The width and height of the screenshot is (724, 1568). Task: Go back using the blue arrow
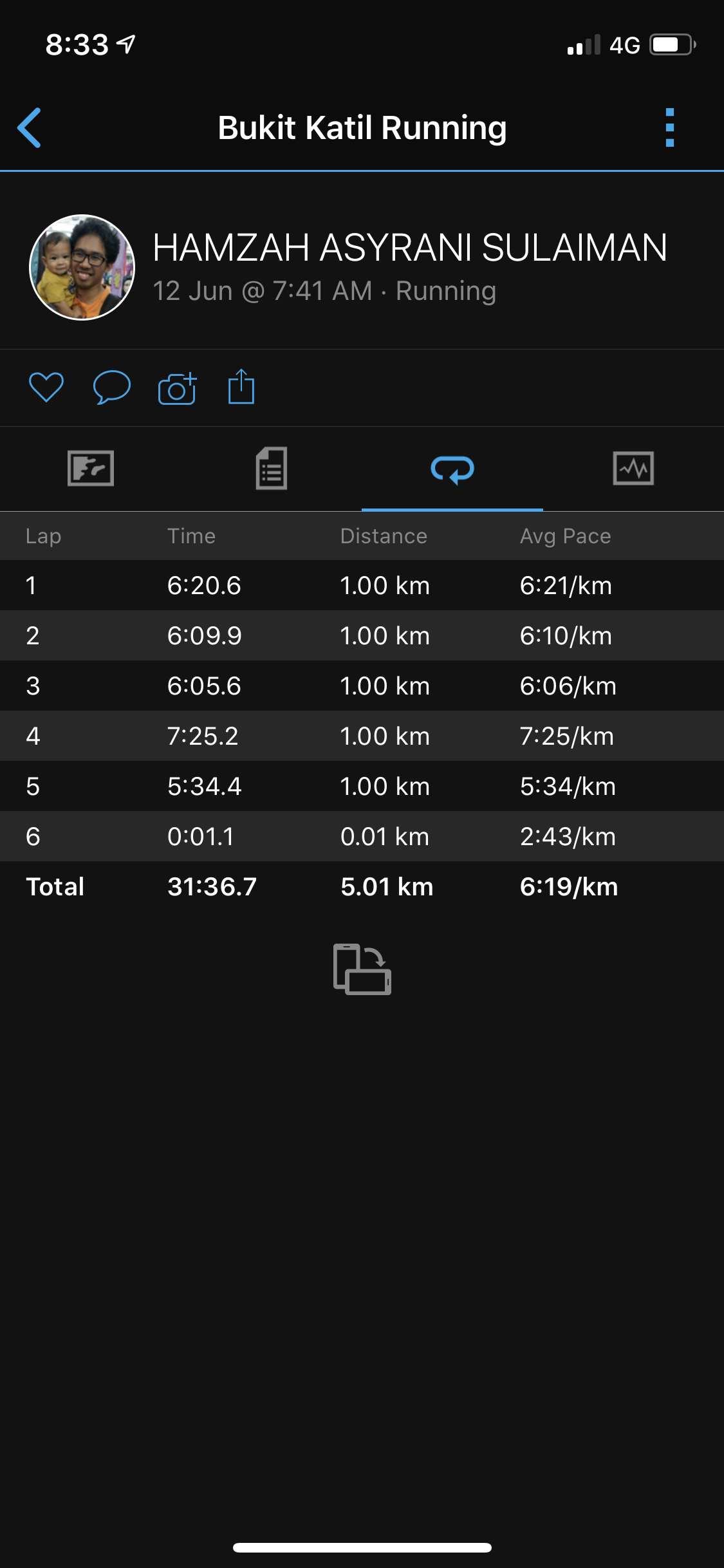tap(30, 127)
